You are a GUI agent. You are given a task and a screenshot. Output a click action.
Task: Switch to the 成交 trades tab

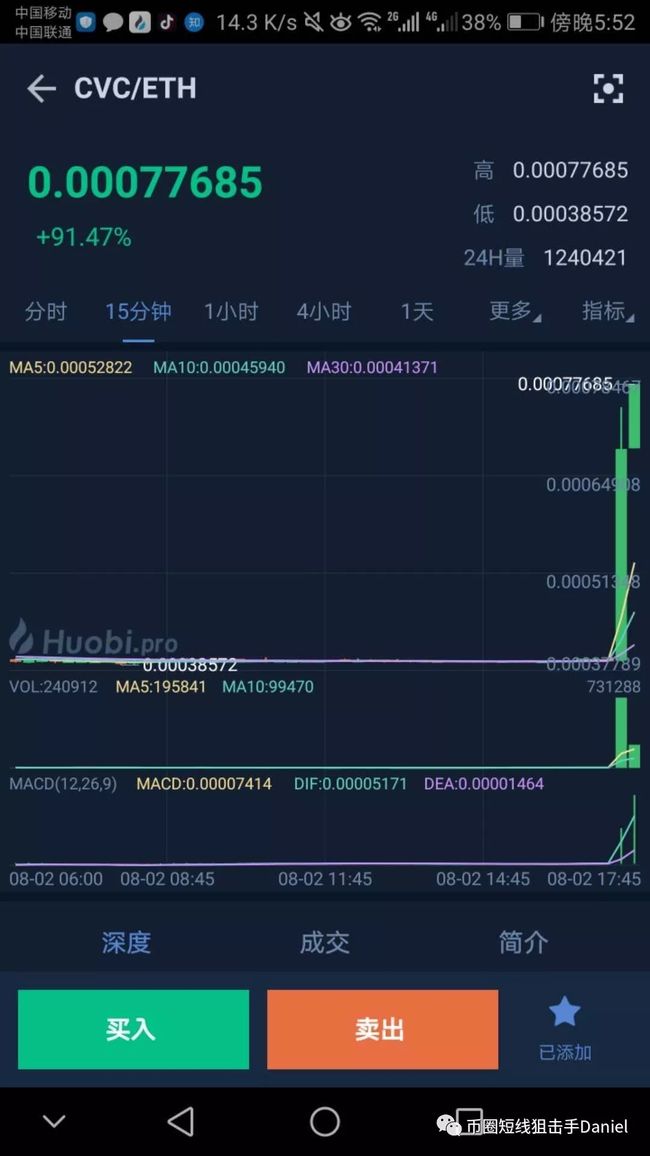(x=324, y=942)
